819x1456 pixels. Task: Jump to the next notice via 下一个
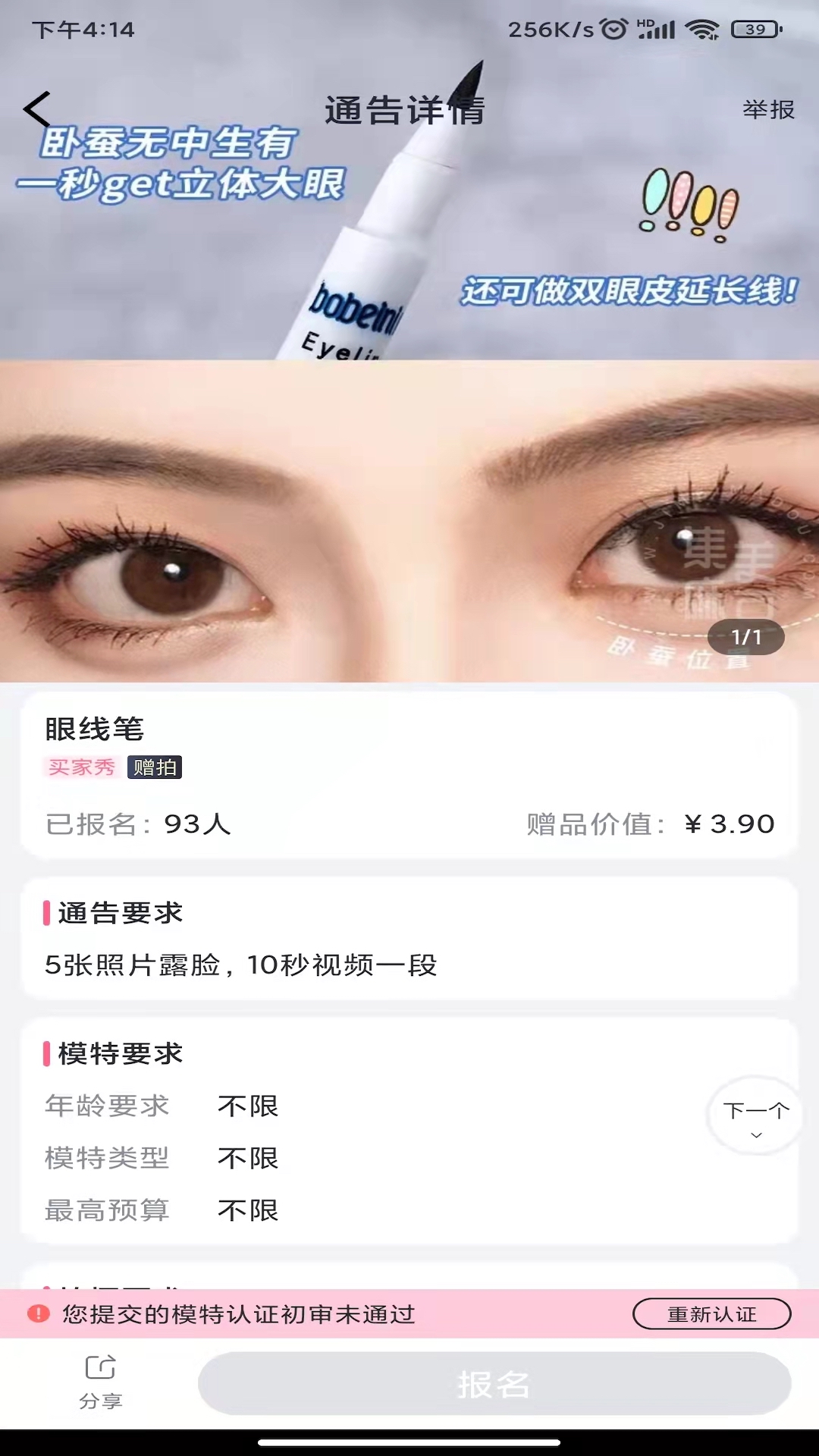click(x=755, y=1116)
